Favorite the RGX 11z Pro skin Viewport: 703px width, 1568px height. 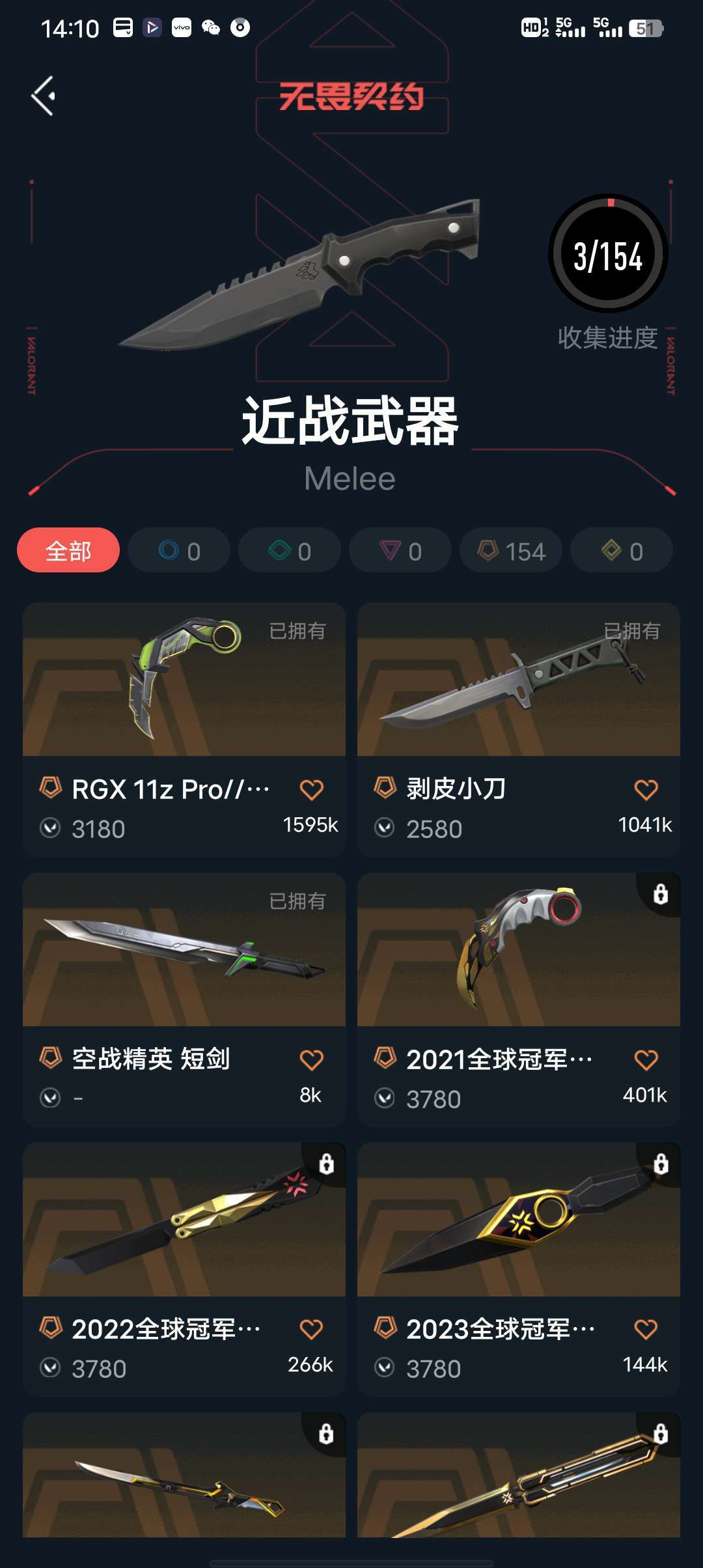312,790
